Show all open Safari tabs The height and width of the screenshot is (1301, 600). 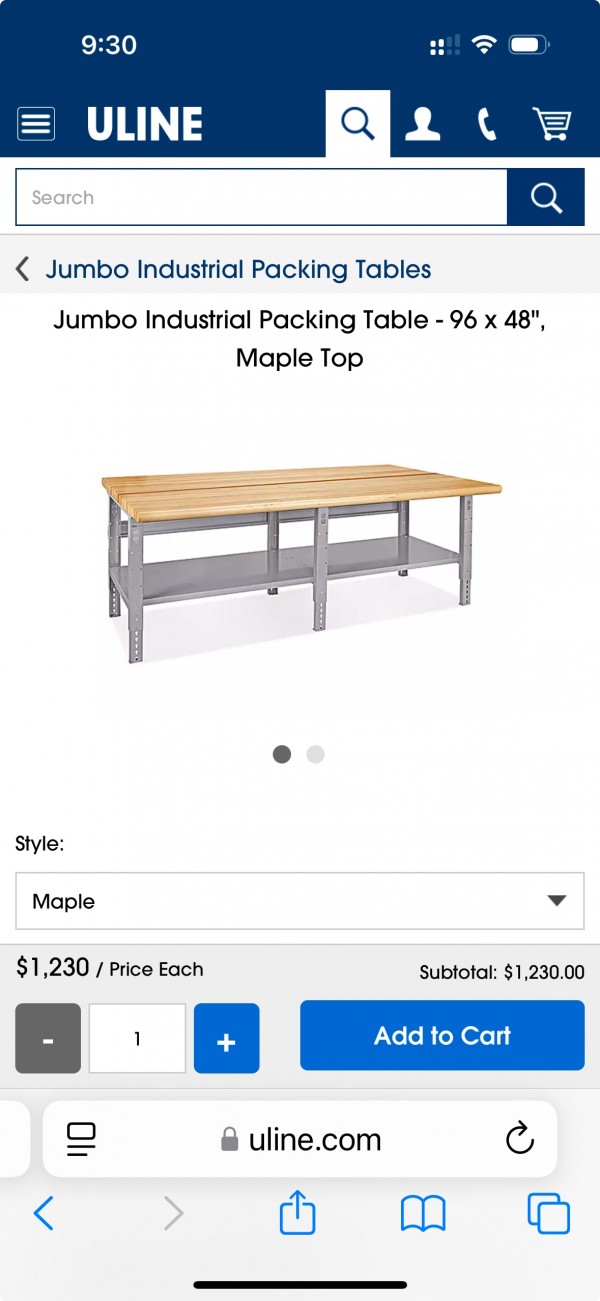(548, 1215)
